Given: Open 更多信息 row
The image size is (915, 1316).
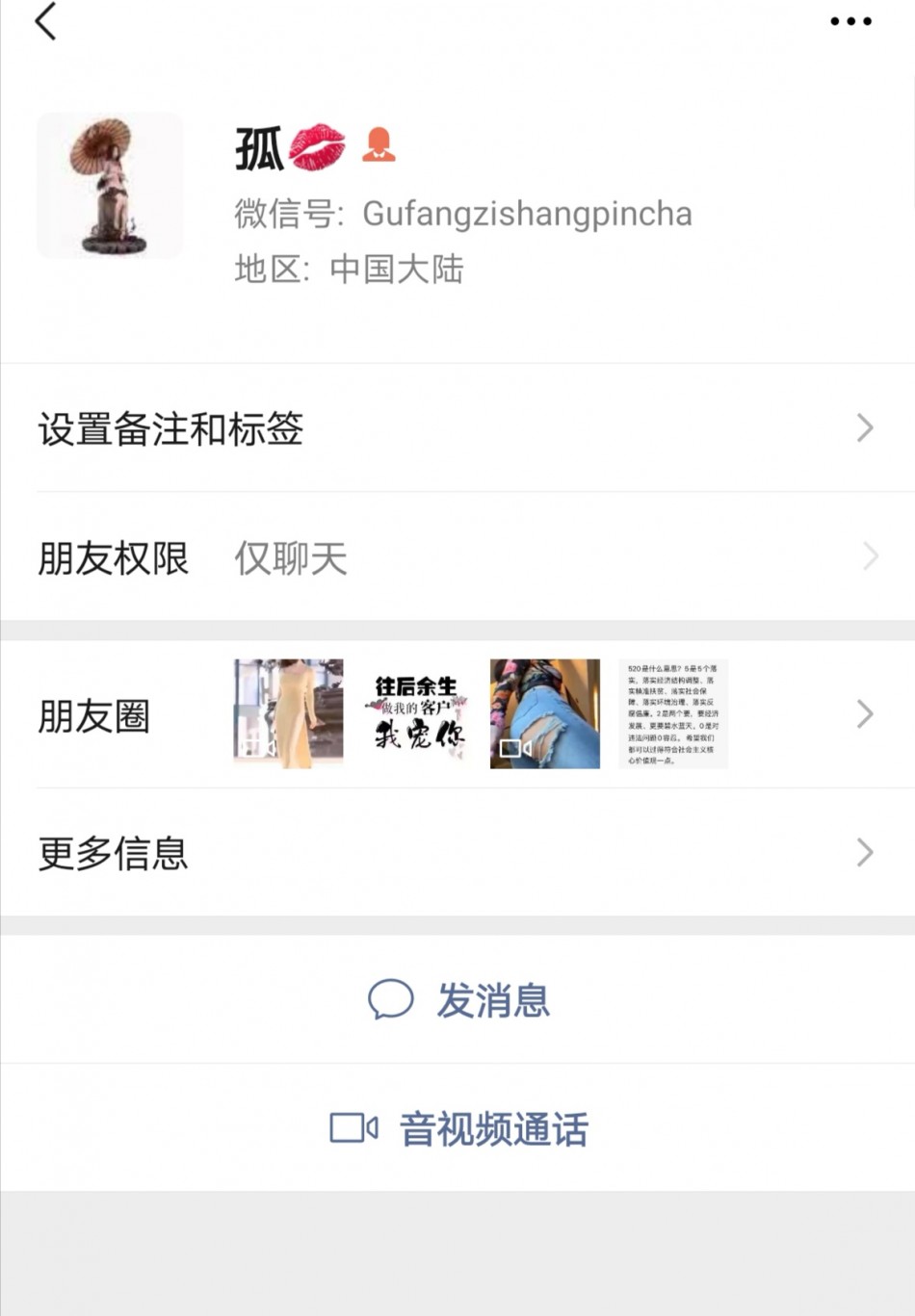Looking at the screenshot, I should (x=457, y=853).
